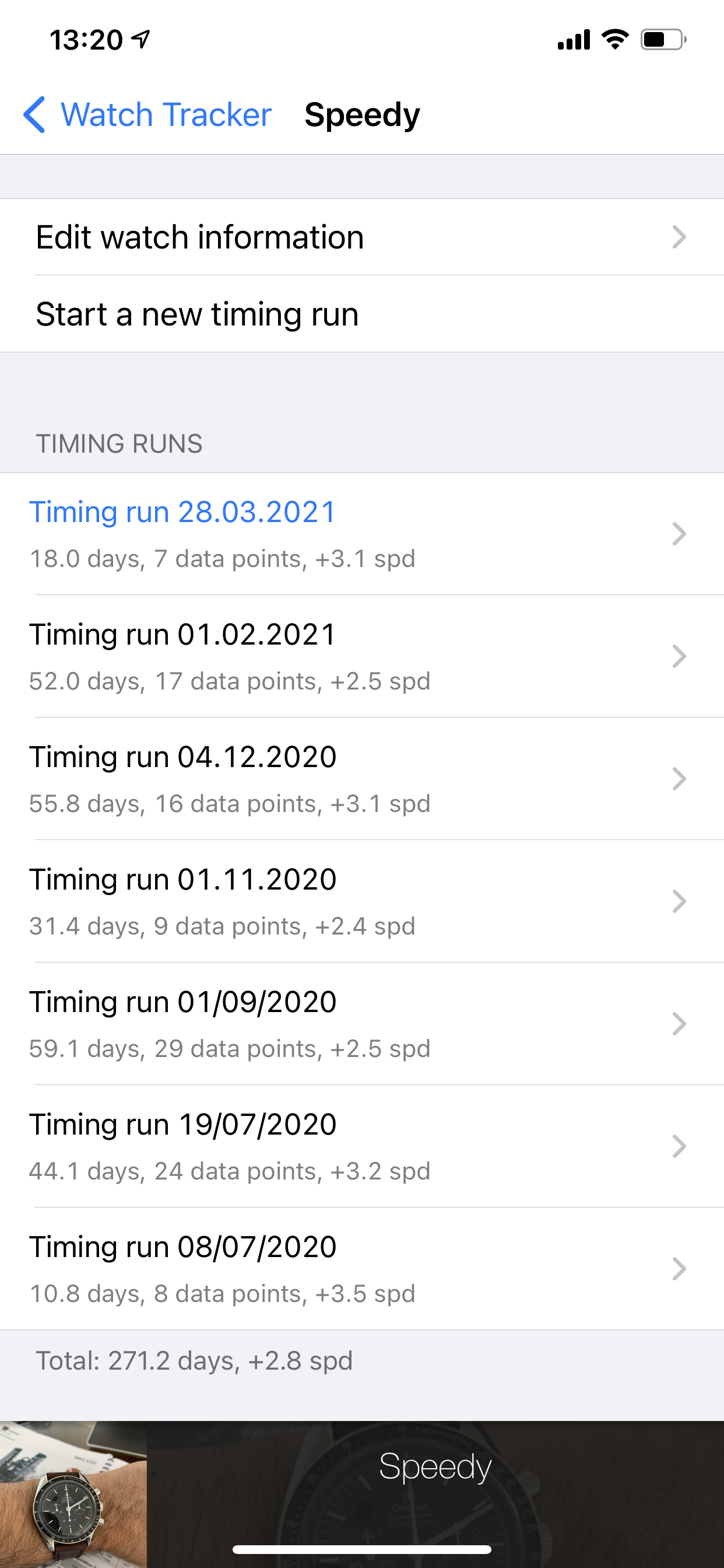Show Timing run 01/09/2020
724x1568 pixels.
click(361, 1024)
